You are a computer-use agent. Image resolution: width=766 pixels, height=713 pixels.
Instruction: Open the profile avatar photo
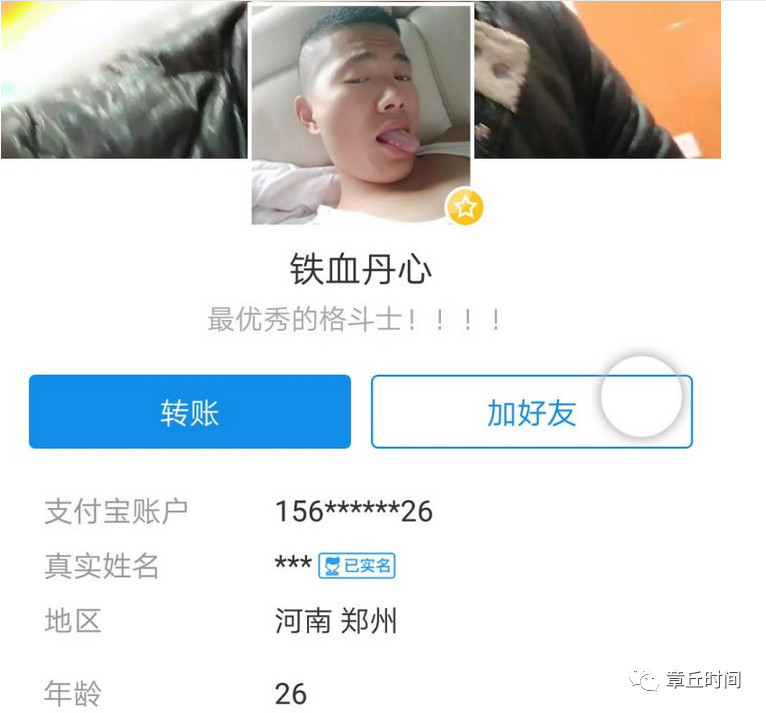[x=361, y=113]
